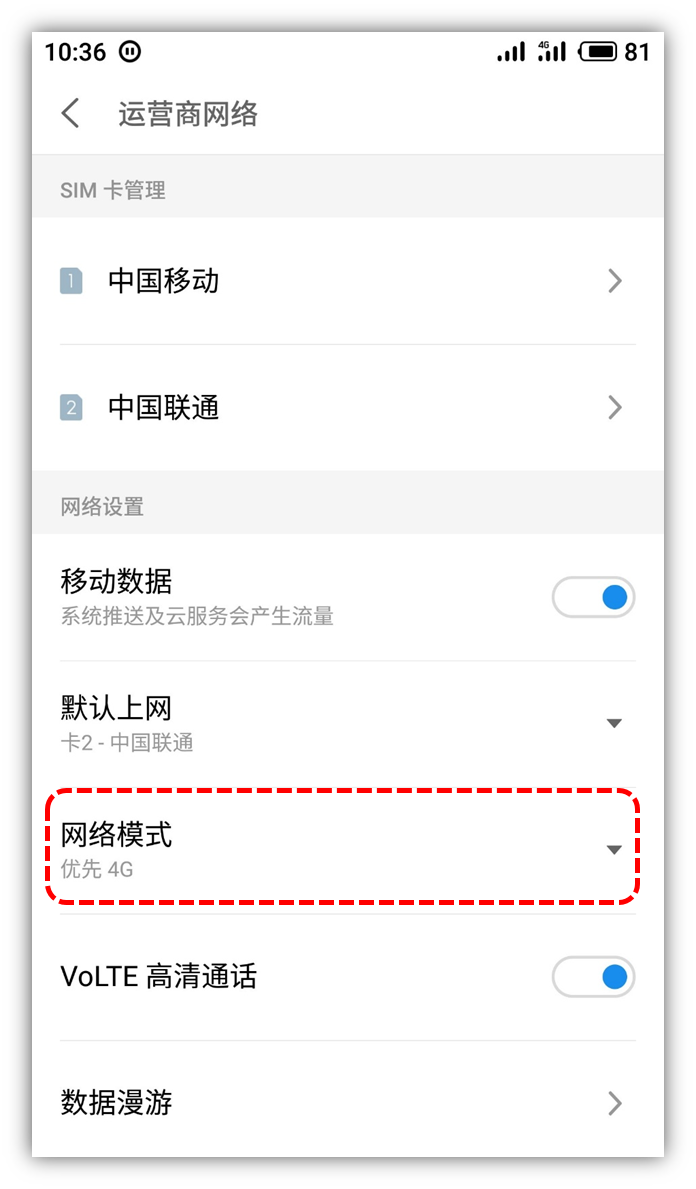
Task: Disable VoLTE 高清通话 switch
Action: pos(594,977)
